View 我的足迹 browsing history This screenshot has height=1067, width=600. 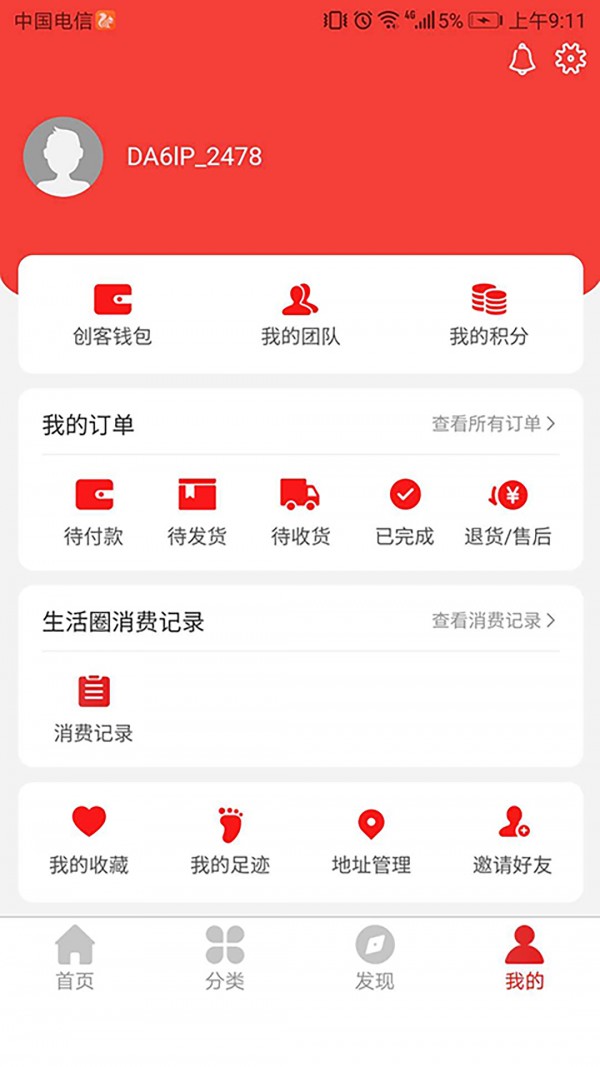[x=230, y=840]
